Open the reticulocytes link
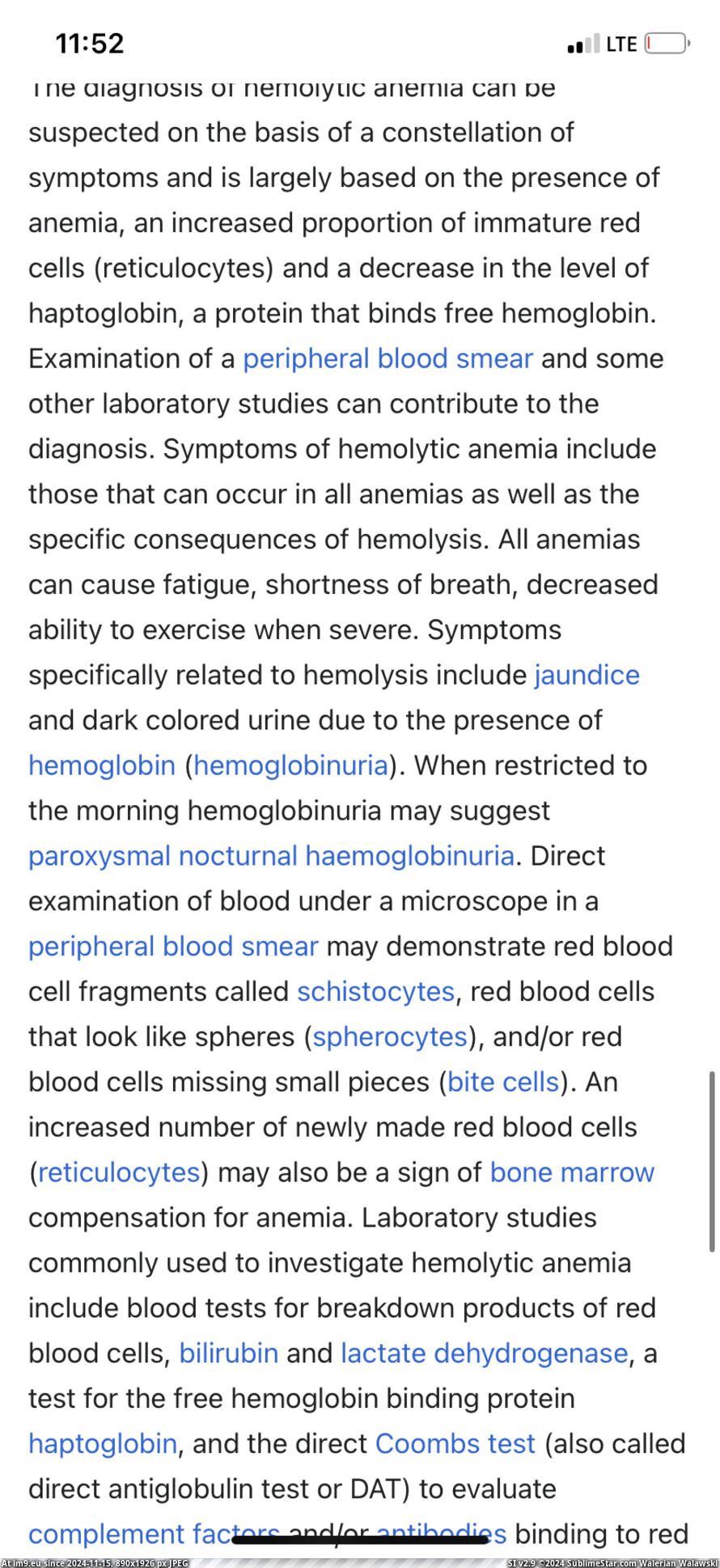 (x=119, y=1173)
